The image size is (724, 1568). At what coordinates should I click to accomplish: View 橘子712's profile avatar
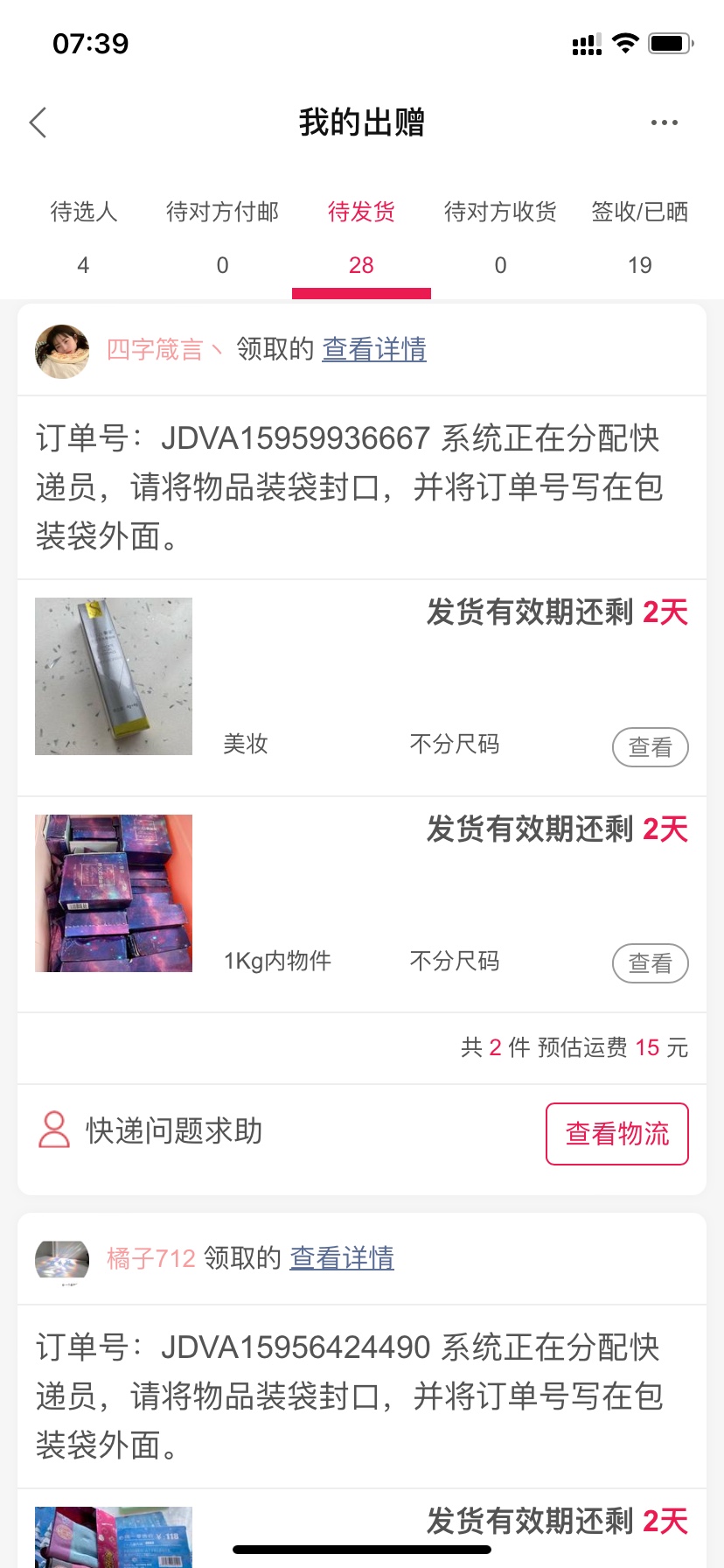[x=62, y=1260]
